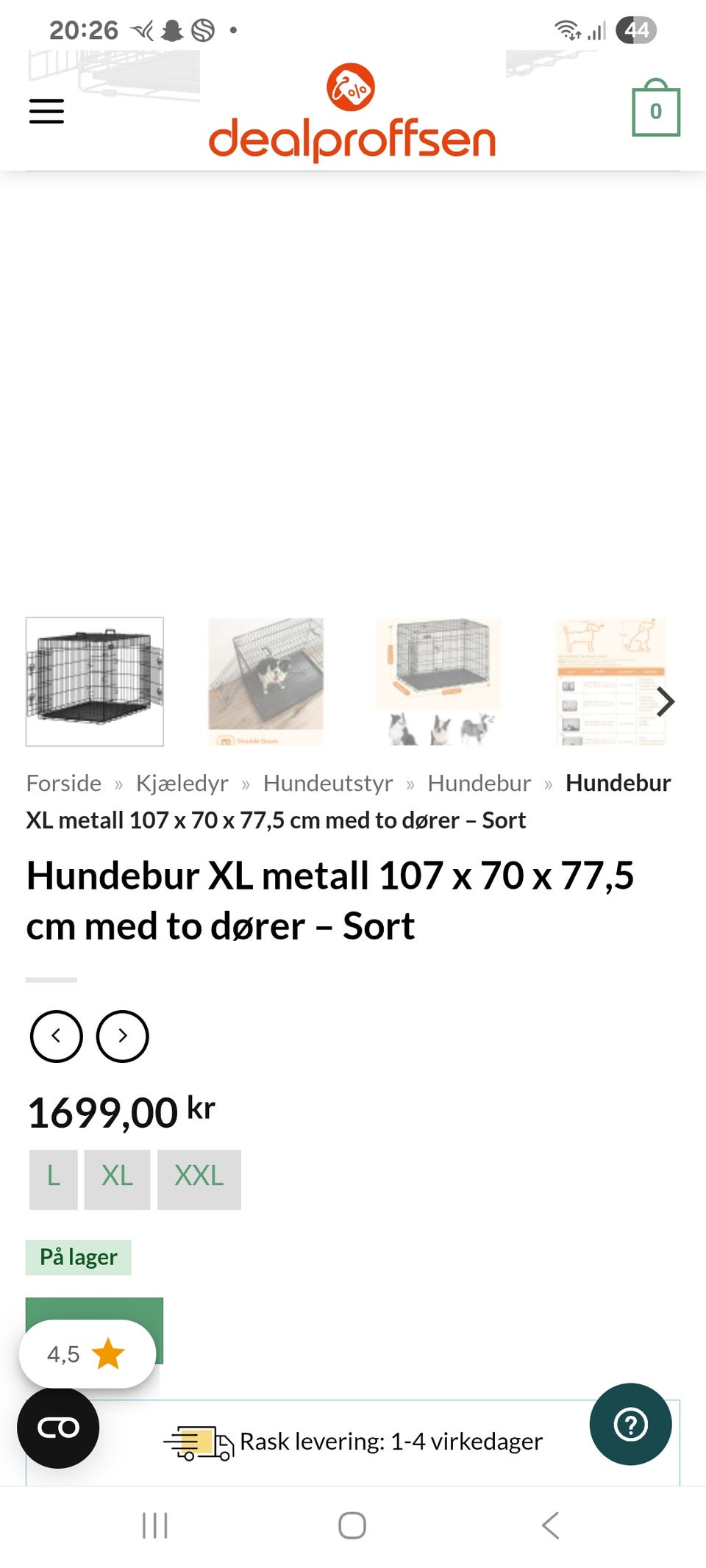Screen dimensions: 706x1568
Task: Go to previous product via left circle arrow
Action: (x=56, y=1037)
